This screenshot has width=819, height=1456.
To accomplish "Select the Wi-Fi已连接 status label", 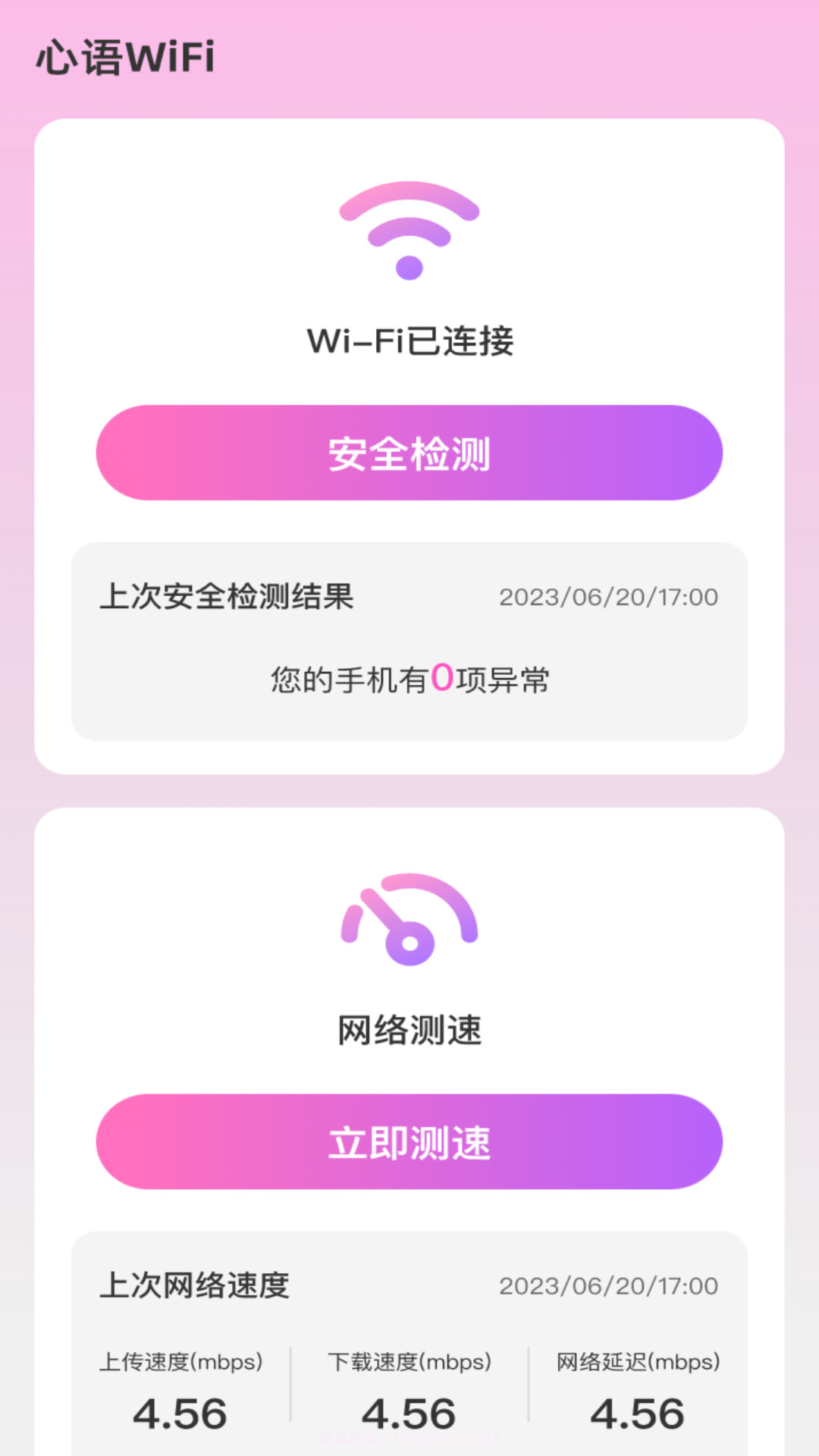I will [409, 341].
